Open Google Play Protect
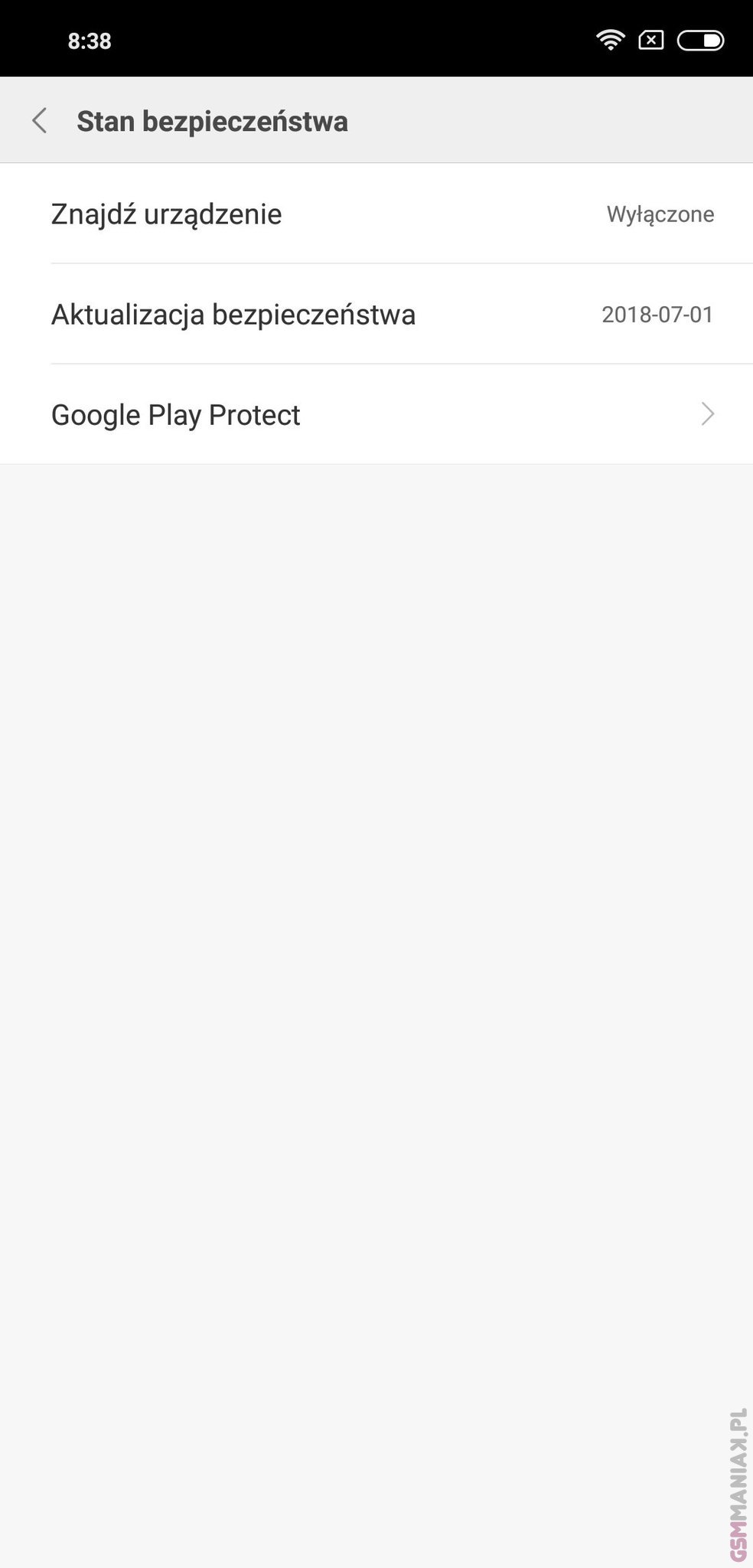 pyautogui.click(x=376, y=414)
